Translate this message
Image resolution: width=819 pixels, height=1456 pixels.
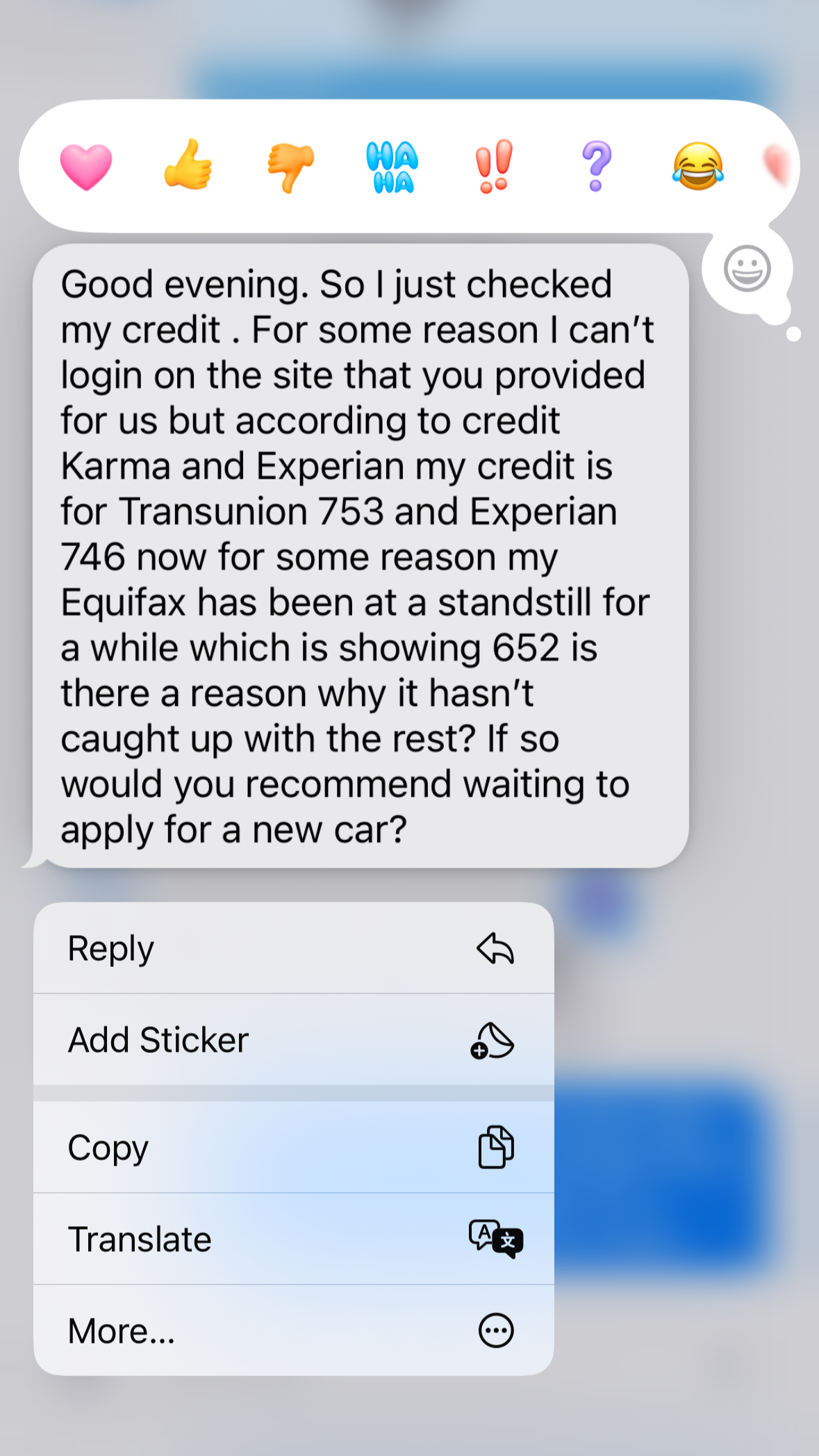pyautogui.click(x=294, y=1239)
